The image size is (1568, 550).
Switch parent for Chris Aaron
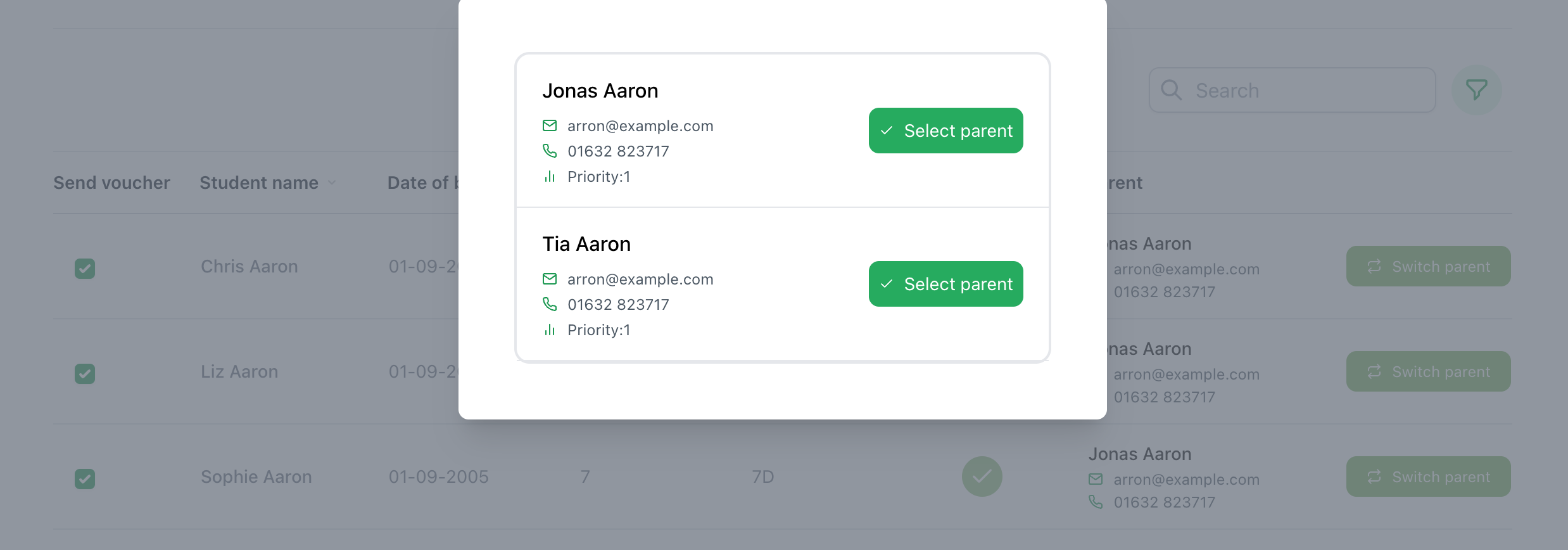point(1428,266)
